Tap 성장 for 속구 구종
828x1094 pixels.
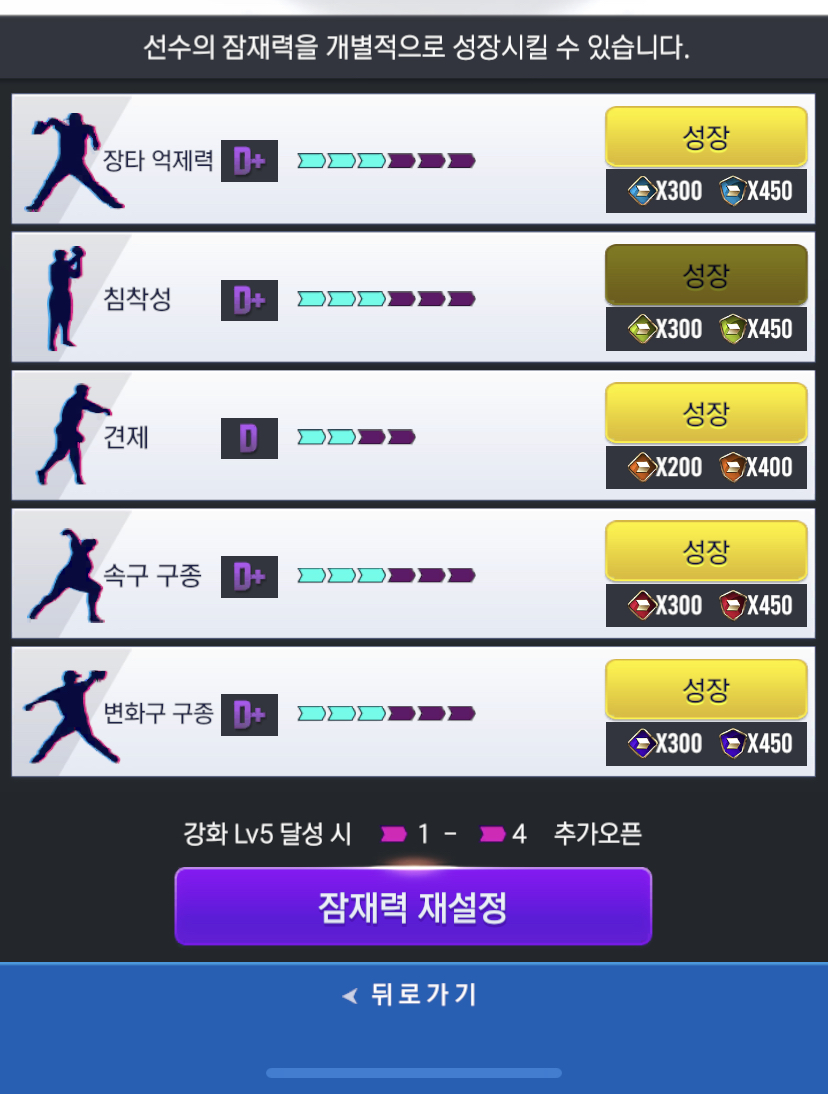tap(706, 551)
